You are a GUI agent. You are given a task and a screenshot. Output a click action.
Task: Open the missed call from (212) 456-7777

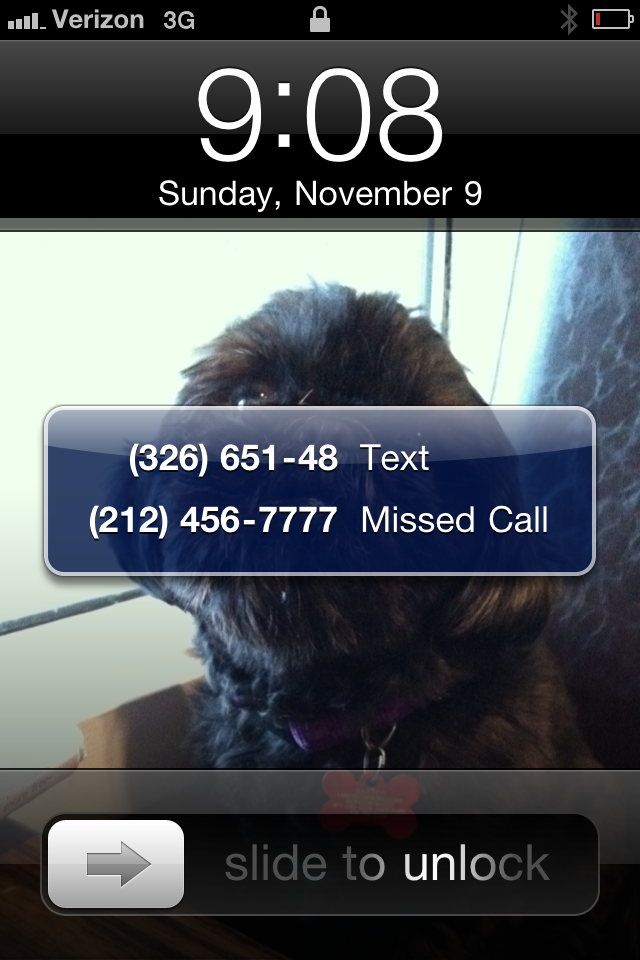[318, 520]
